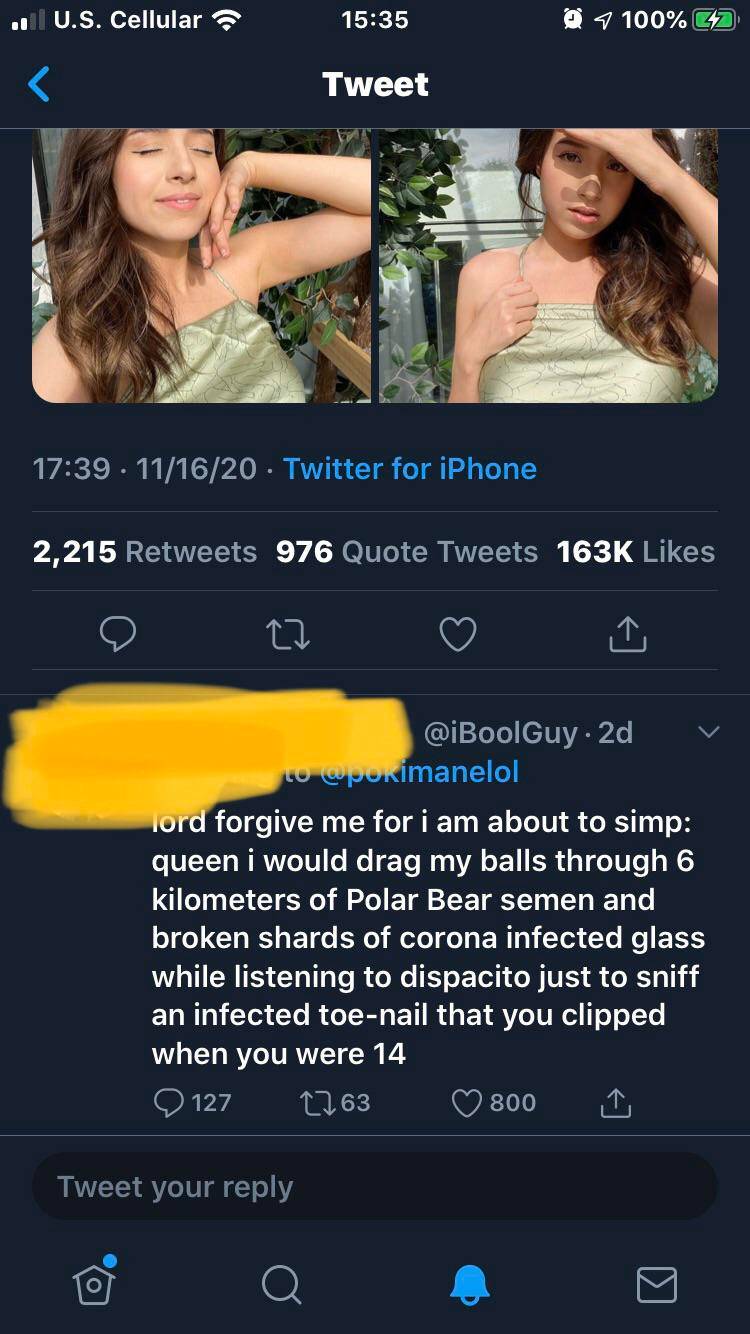Open the Twitter for iPhone link
This screenshot has height=1334, width=750.
[410, 469]
